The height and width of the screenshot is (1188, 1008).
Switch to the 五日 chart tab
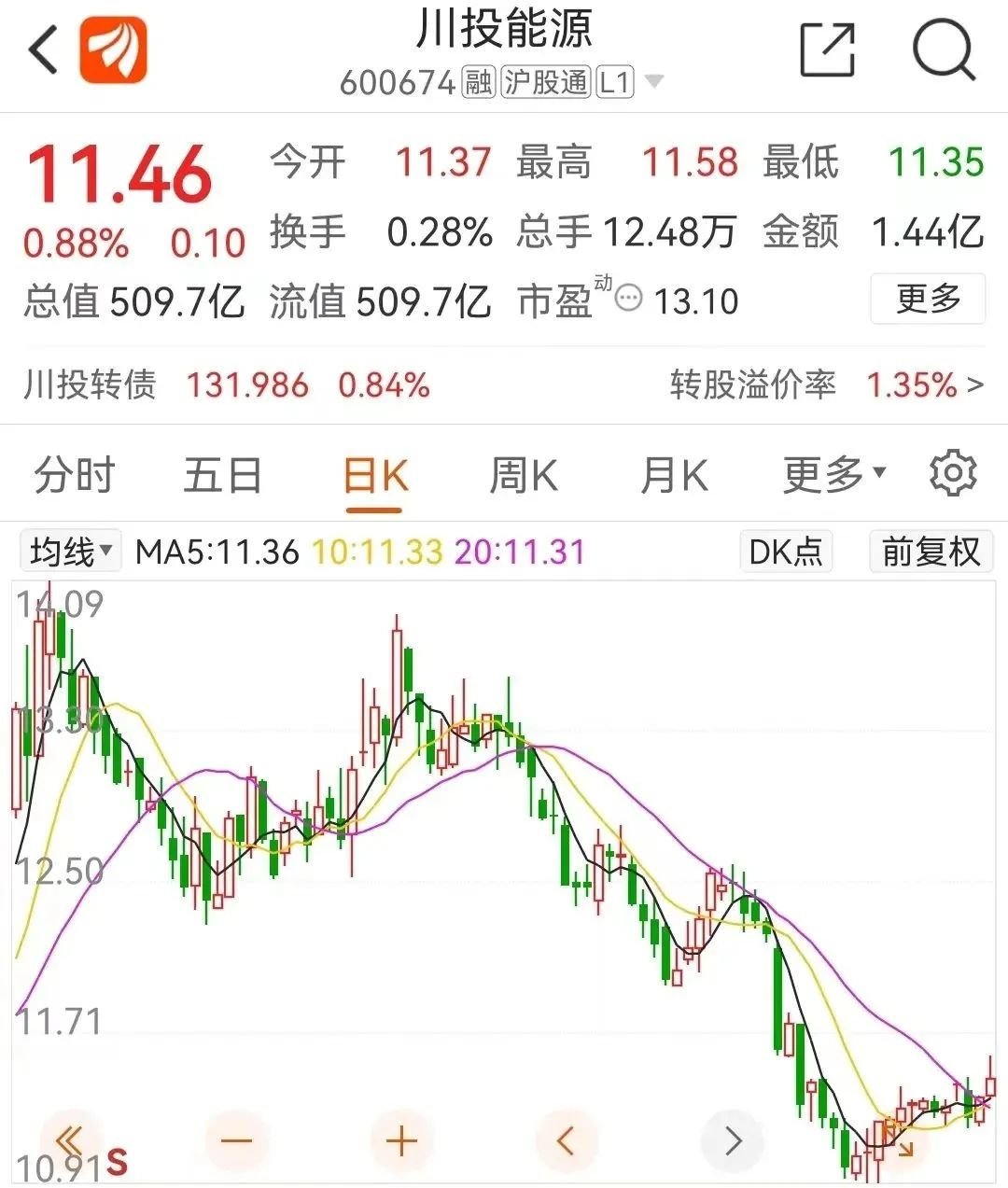tap(222, 476)
